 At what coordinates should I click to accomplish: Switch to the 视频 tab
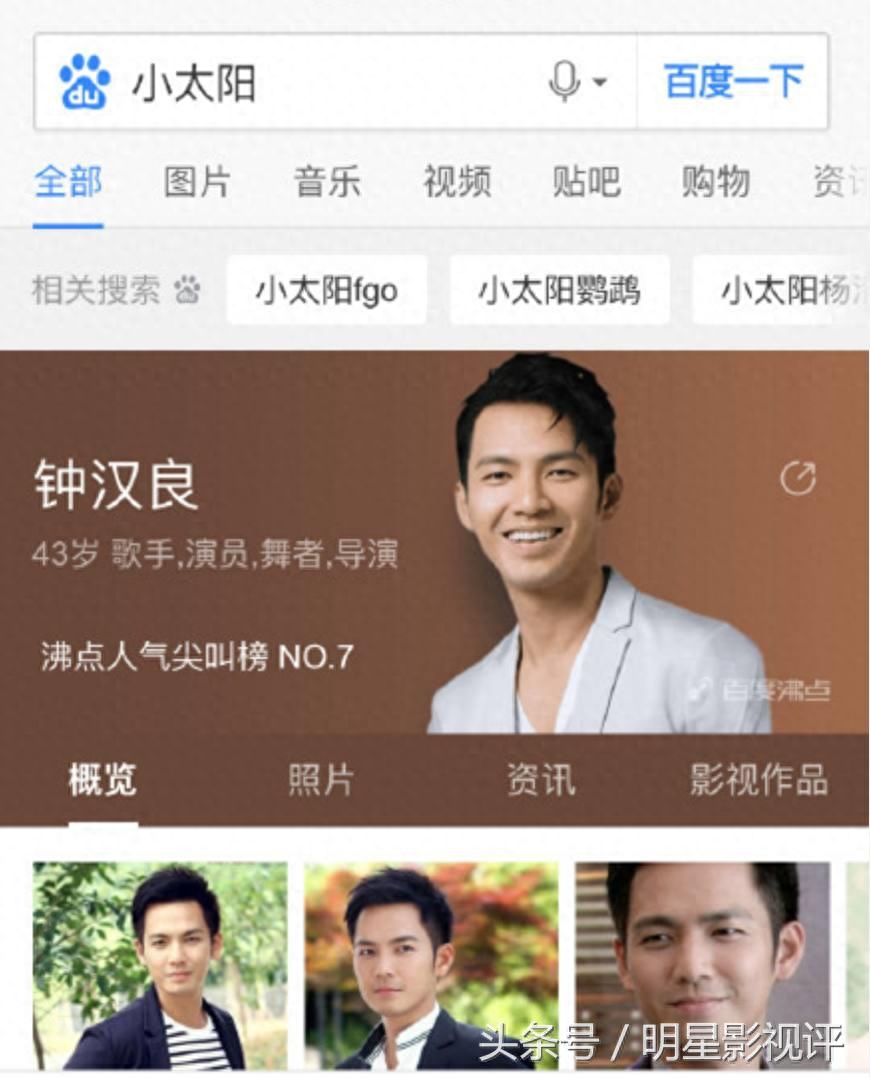pyautogui.click(x=457, y=182)
